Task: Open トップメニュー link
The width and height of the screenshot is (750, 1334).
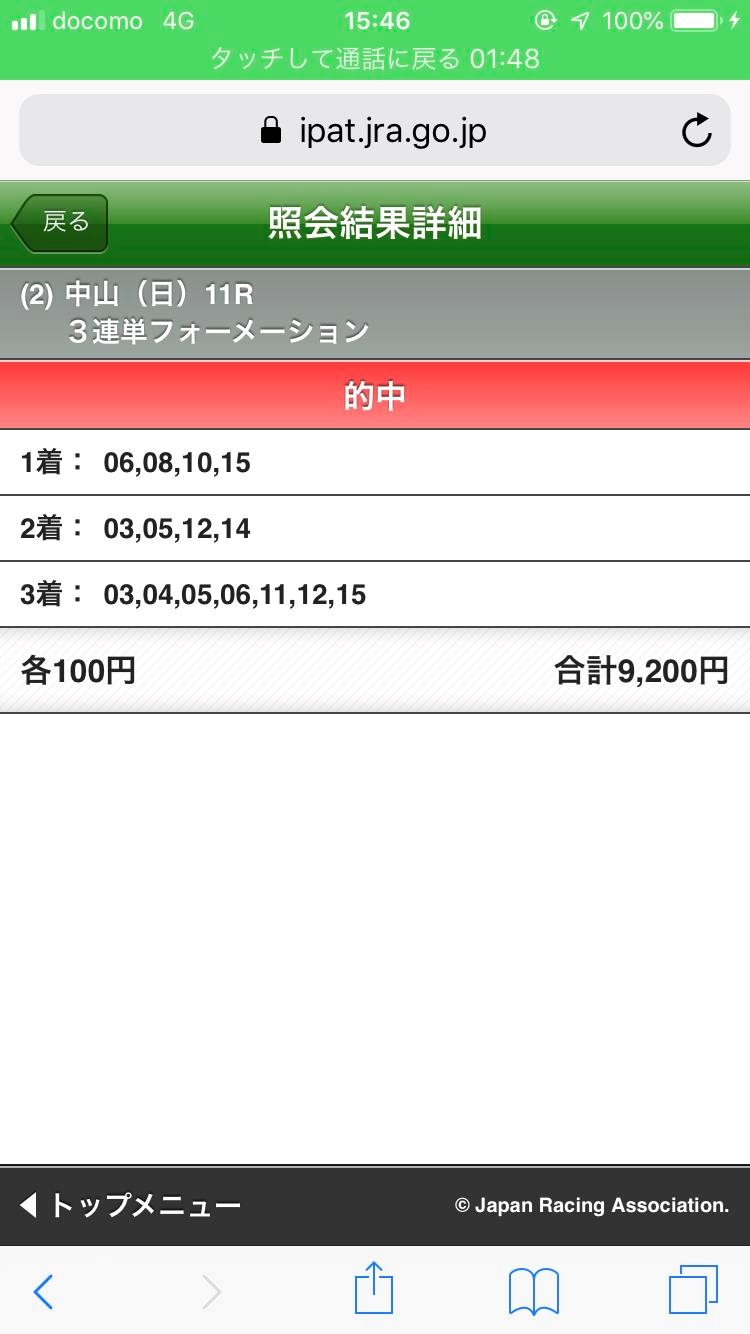Action: tap(131, 1205)
